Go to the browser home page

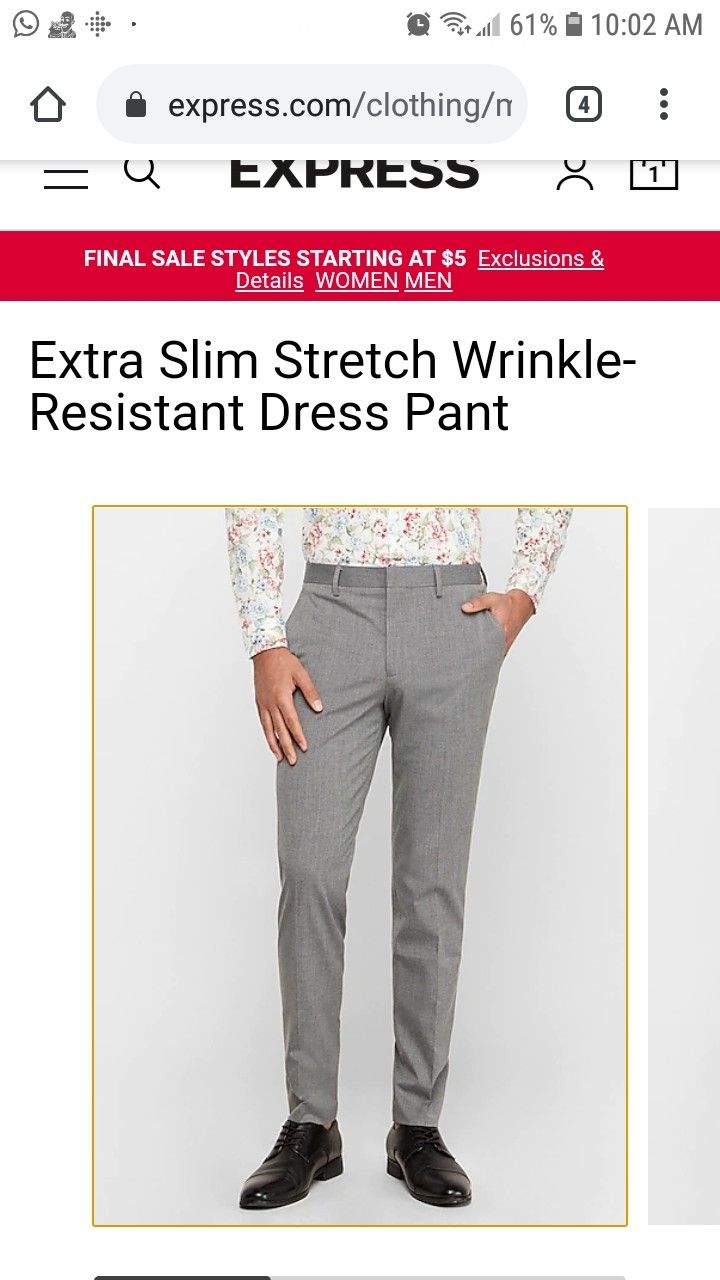coord(48,105)
